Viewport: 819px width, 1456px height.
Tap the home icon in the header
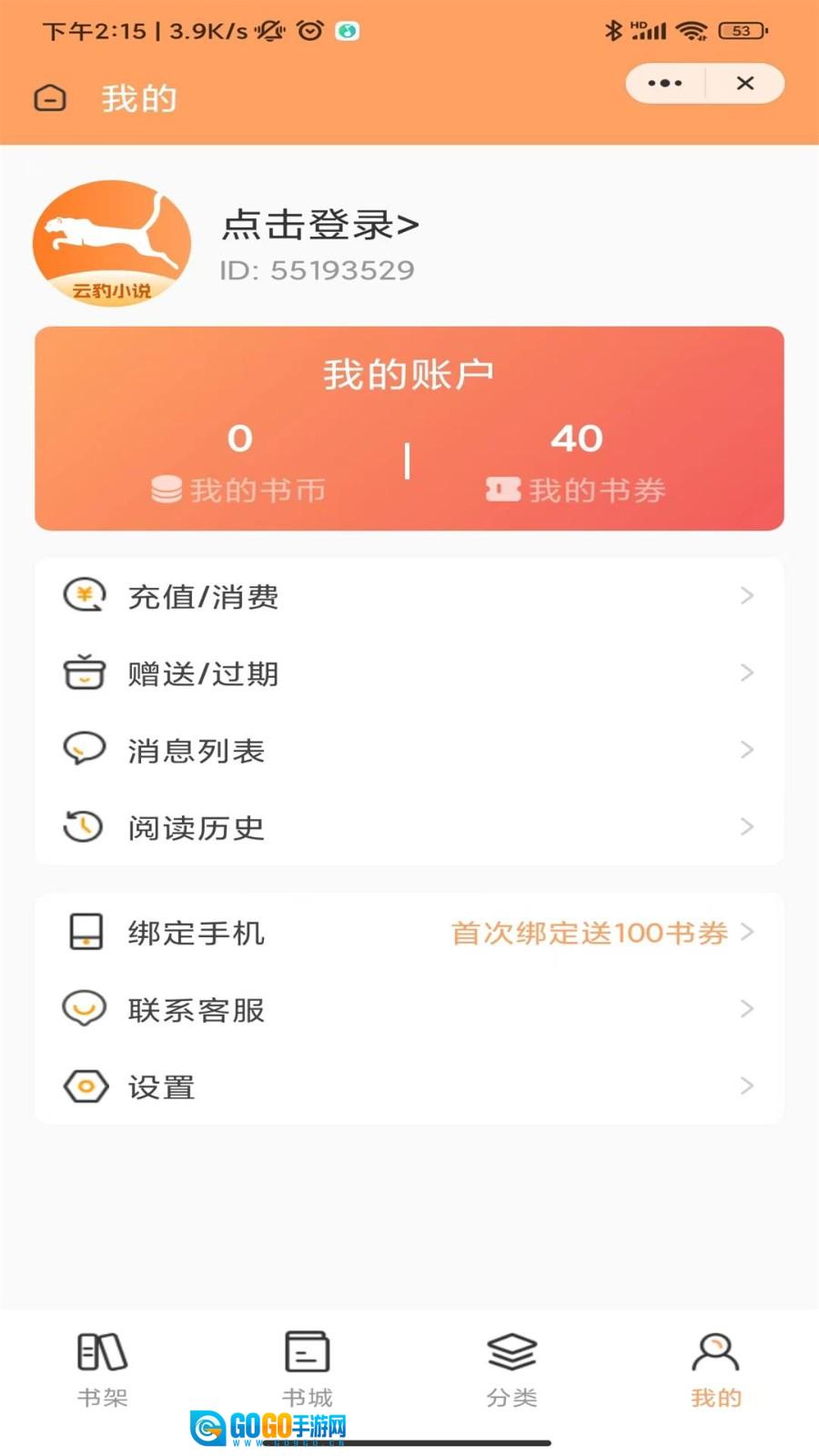(x=50, y=97)
